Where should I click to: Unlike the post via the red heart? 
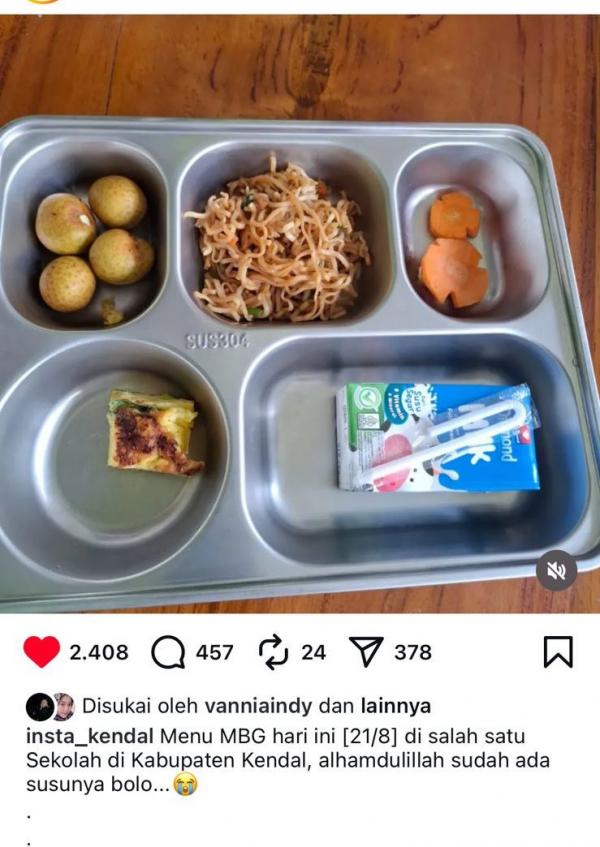click(41, 652)
